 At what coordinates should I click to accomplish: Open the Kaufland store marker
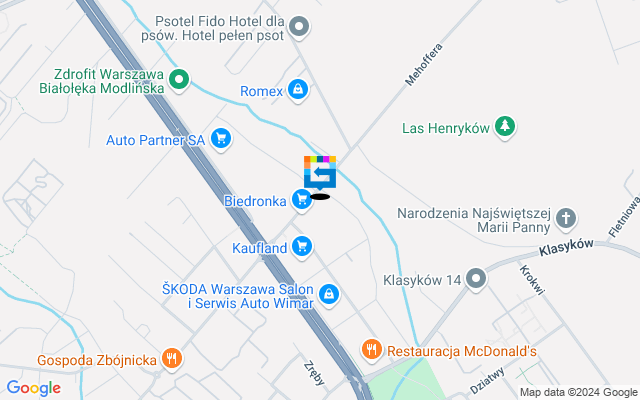[302, 247]
